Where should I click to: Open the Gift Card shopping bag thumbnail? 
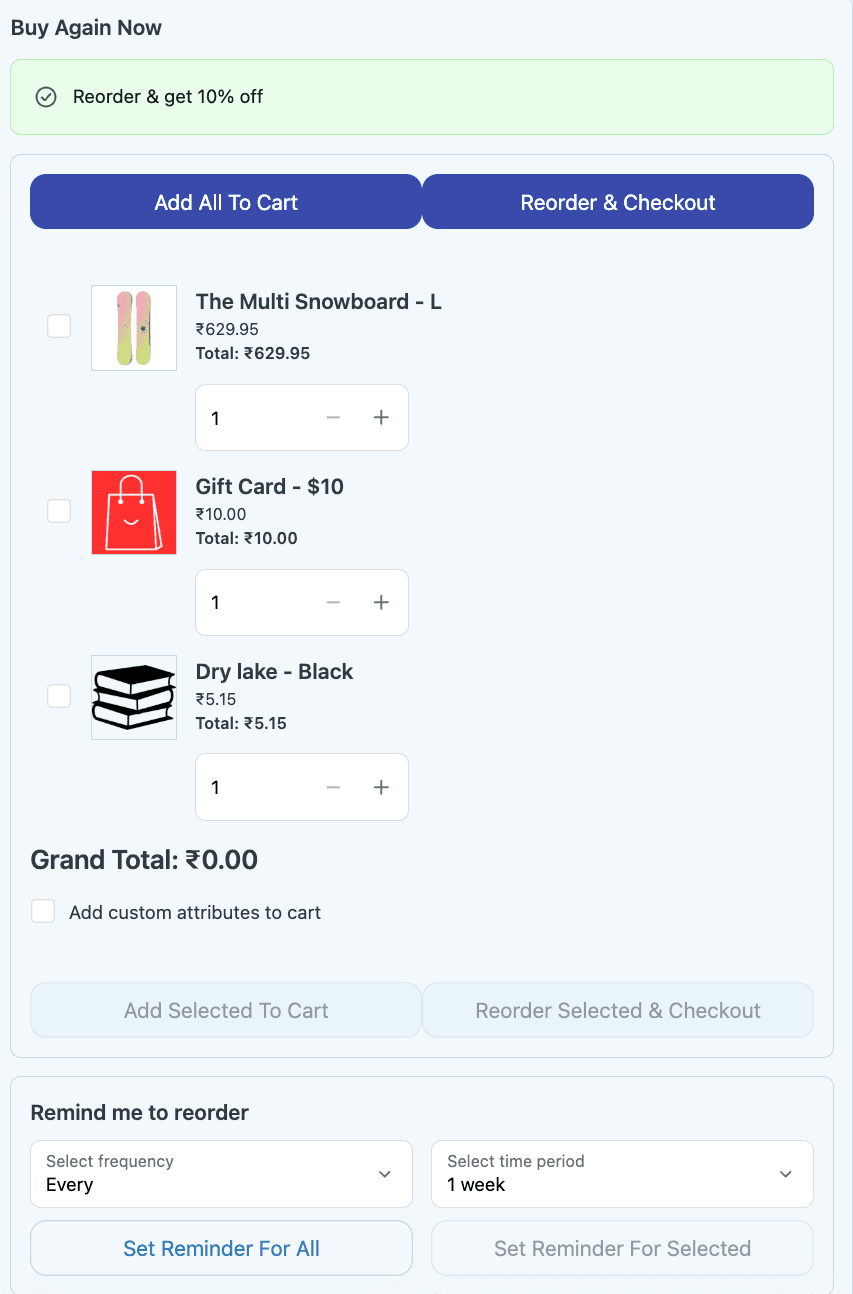click(133, 512)
